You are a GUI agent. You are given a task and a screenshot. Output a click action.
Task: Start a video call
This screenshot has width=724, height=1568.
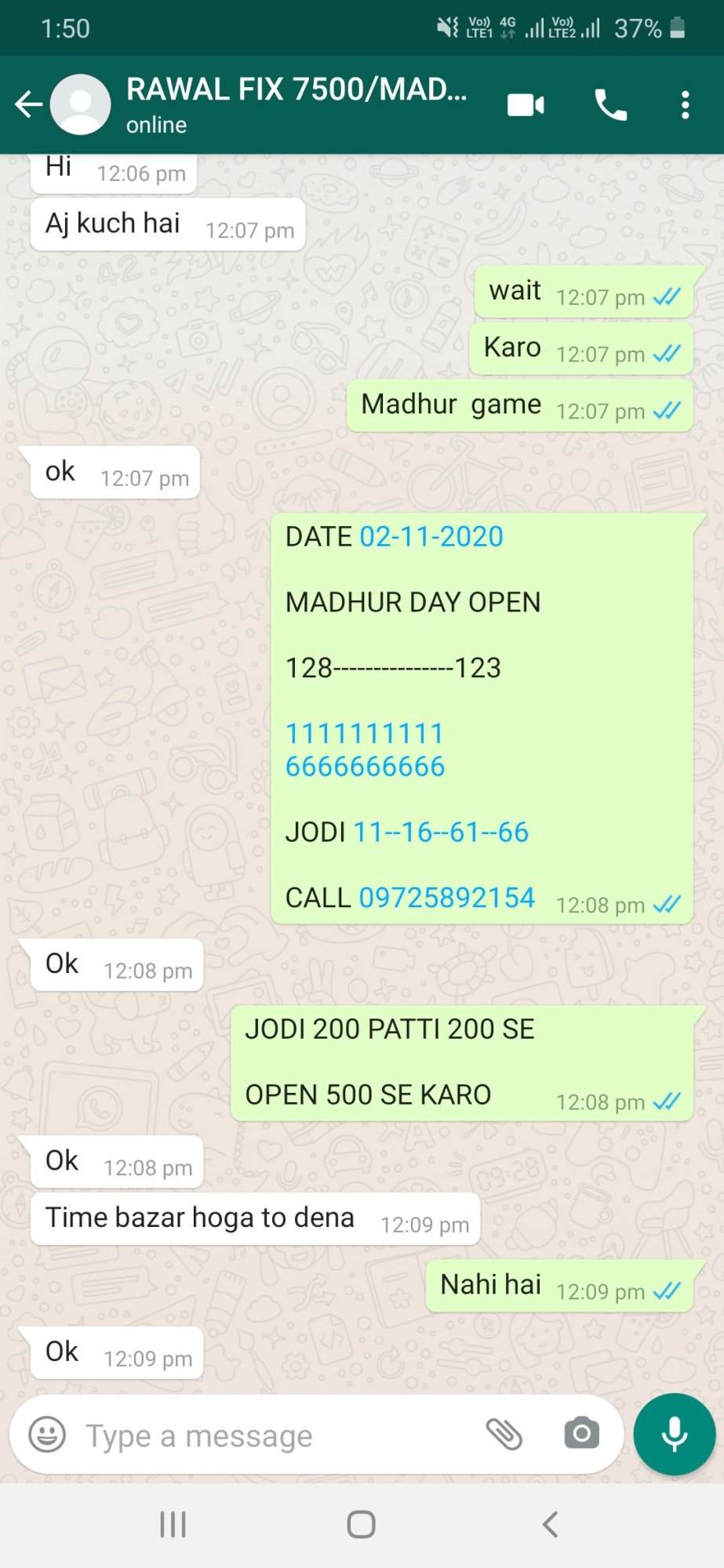526,104
